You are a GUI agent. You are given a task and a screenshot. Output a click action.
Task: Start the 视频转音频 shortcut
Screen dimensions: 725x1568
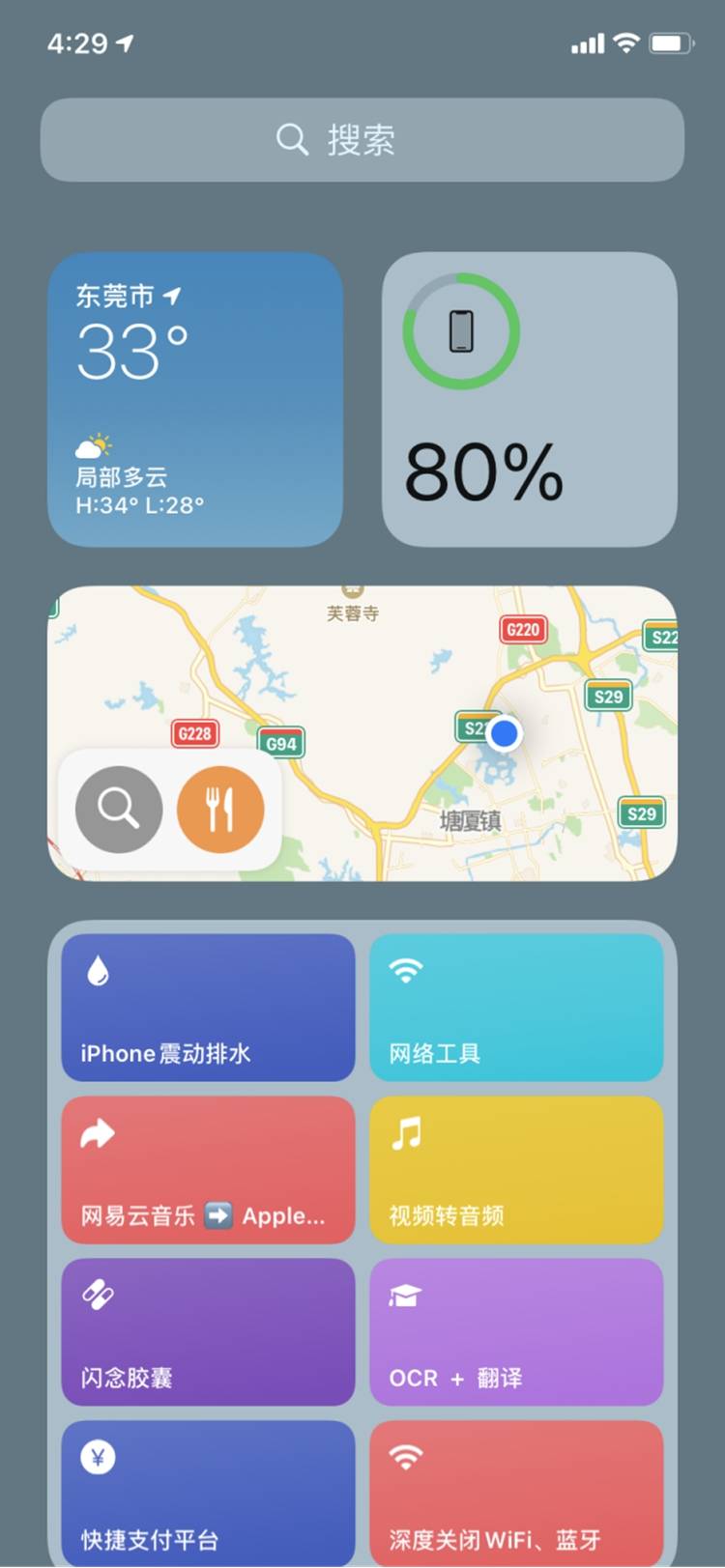coord(516,1169)
